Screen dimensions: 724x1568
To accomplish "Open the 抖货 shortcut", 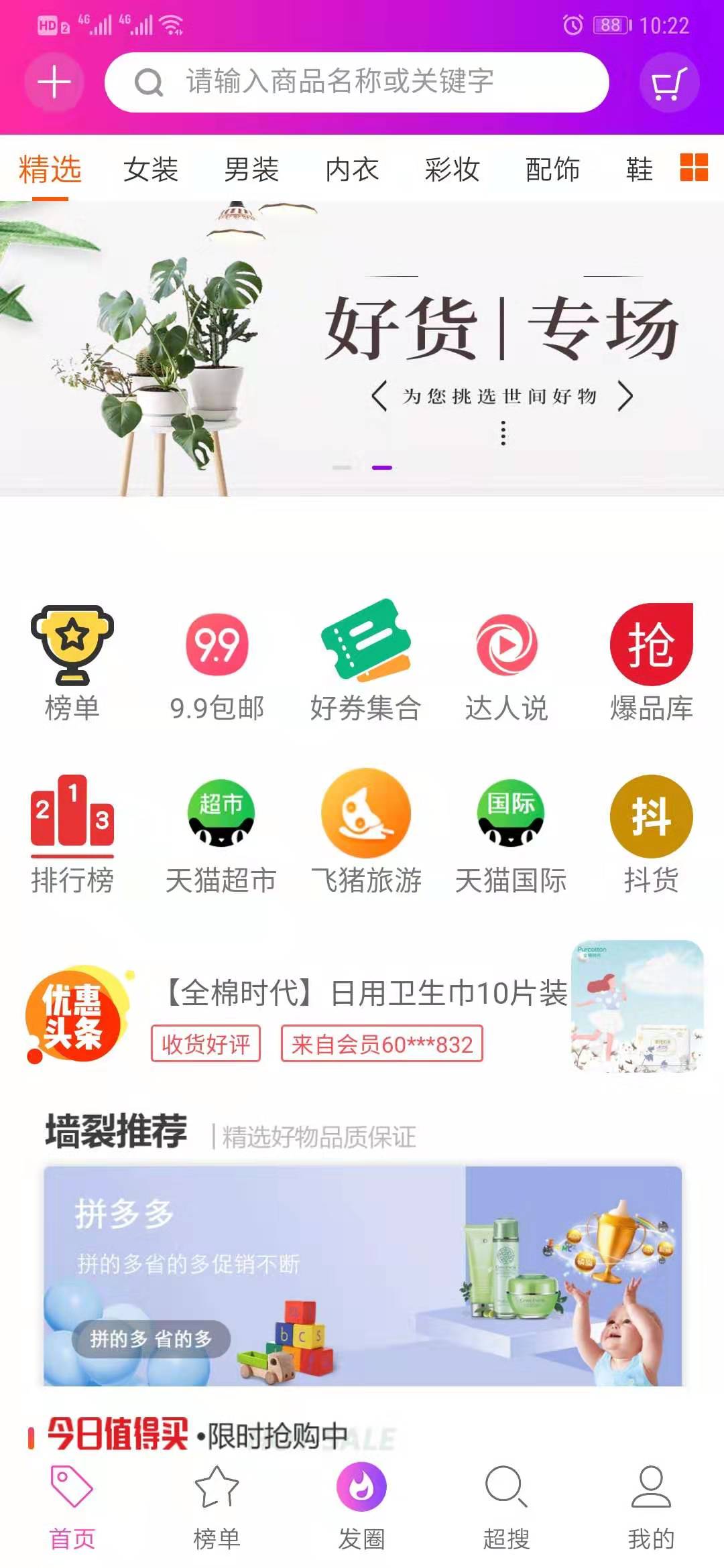I will tap(651, 834).
